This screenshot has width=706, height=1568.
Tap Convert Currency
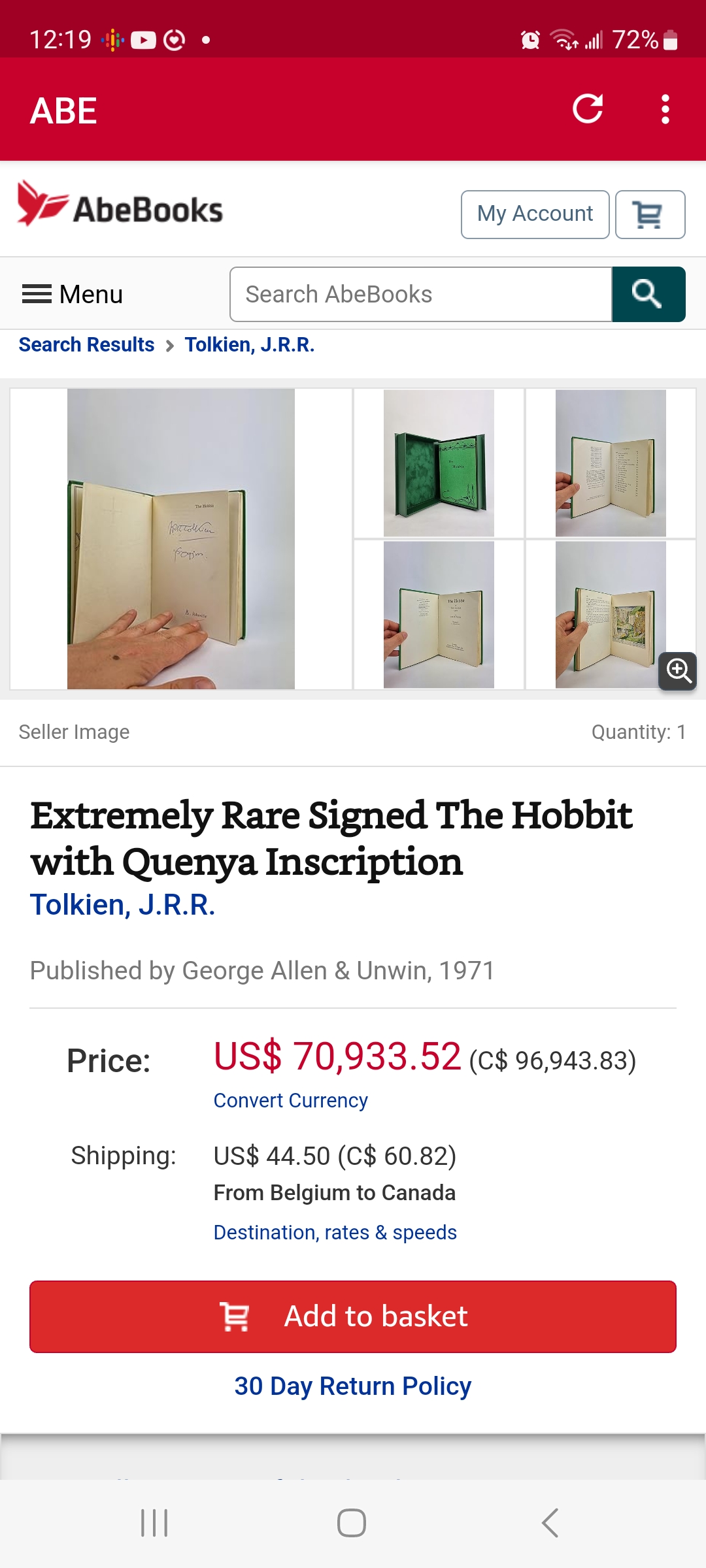coord(290,1100)
